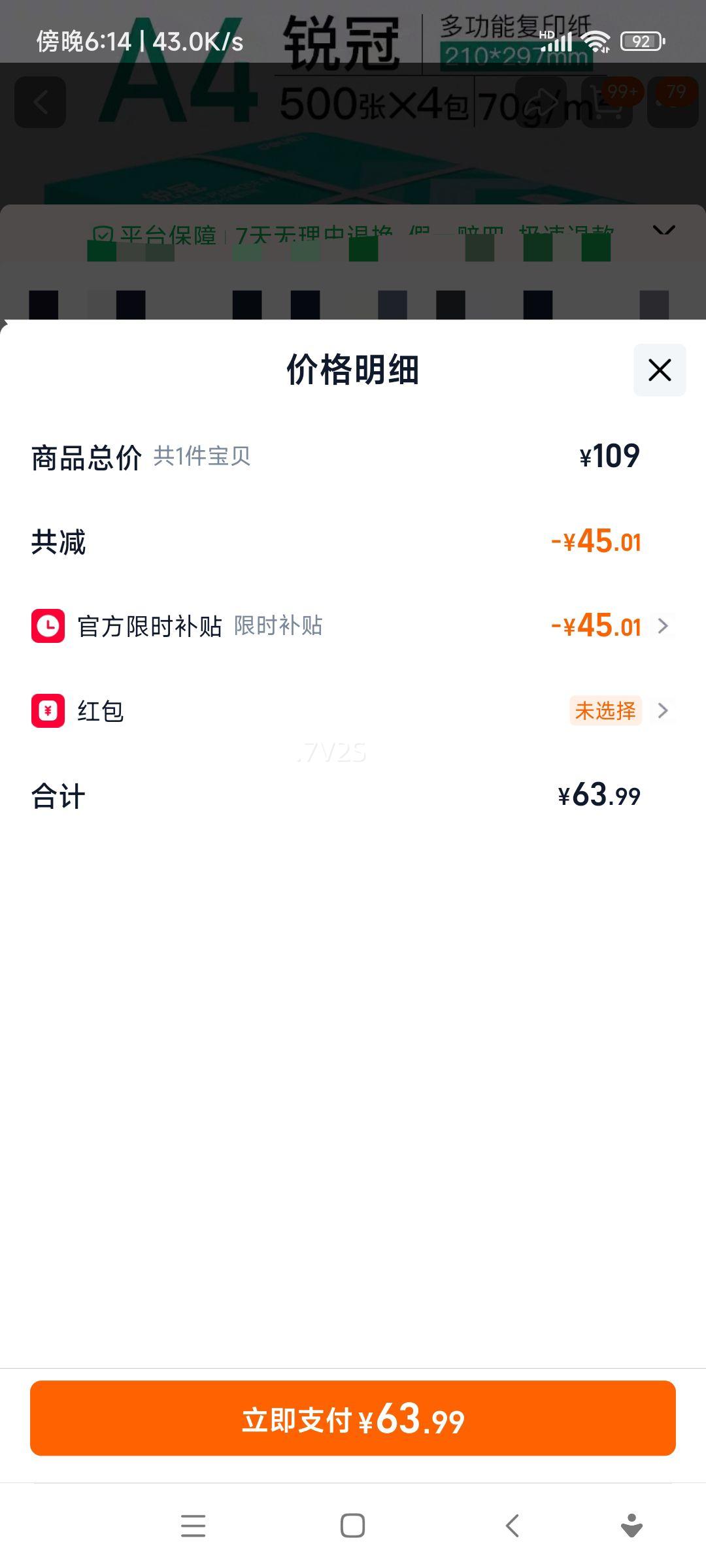
Task: Close the 价格明细 price detail sheet
Action: (658, 370)
